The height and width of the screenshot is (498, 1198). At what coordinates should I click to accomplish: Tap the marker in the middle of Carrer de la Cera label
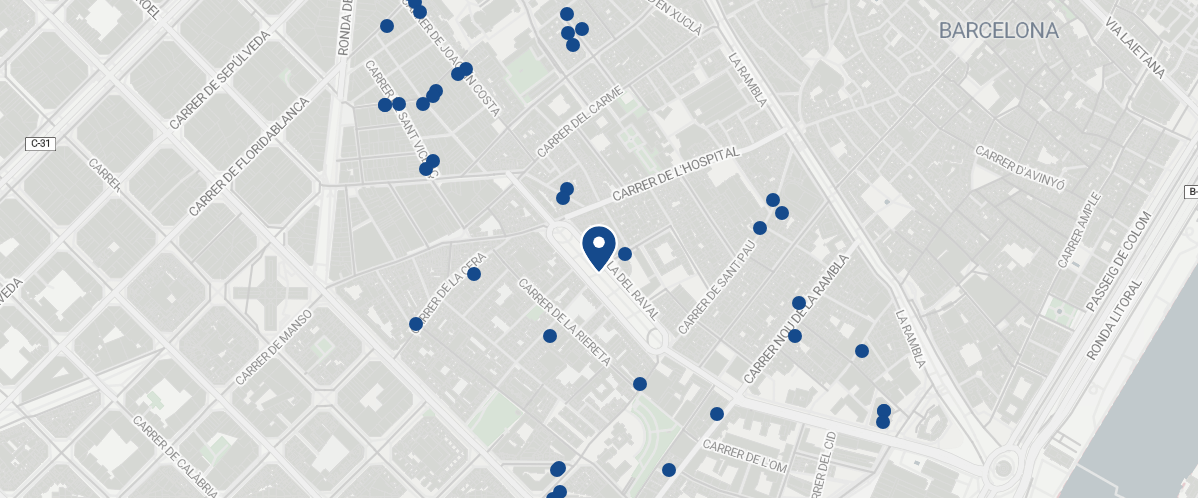(474, 274)
